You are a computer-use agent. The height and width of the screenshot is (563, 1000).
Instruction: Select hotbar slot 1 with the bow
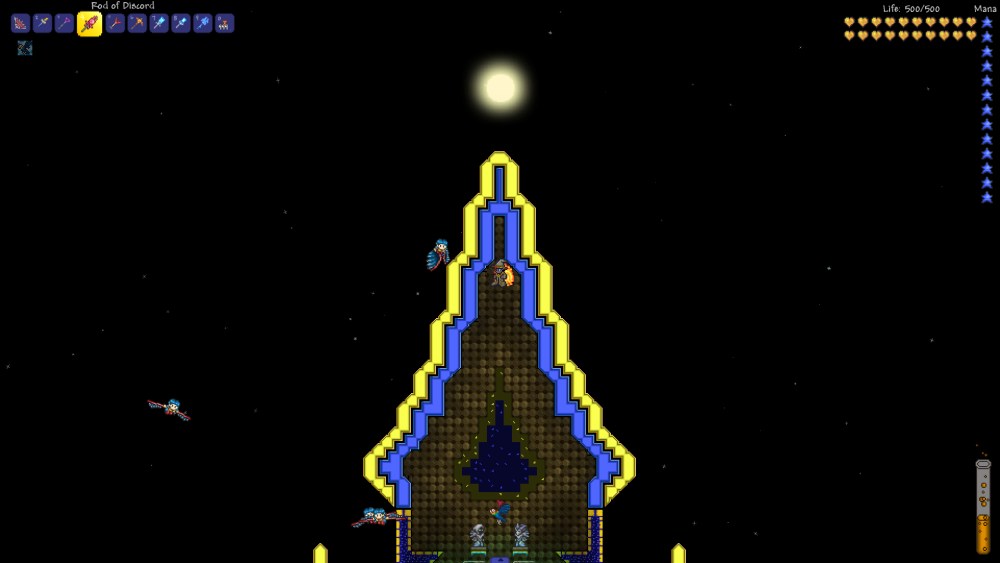point(20,23)
